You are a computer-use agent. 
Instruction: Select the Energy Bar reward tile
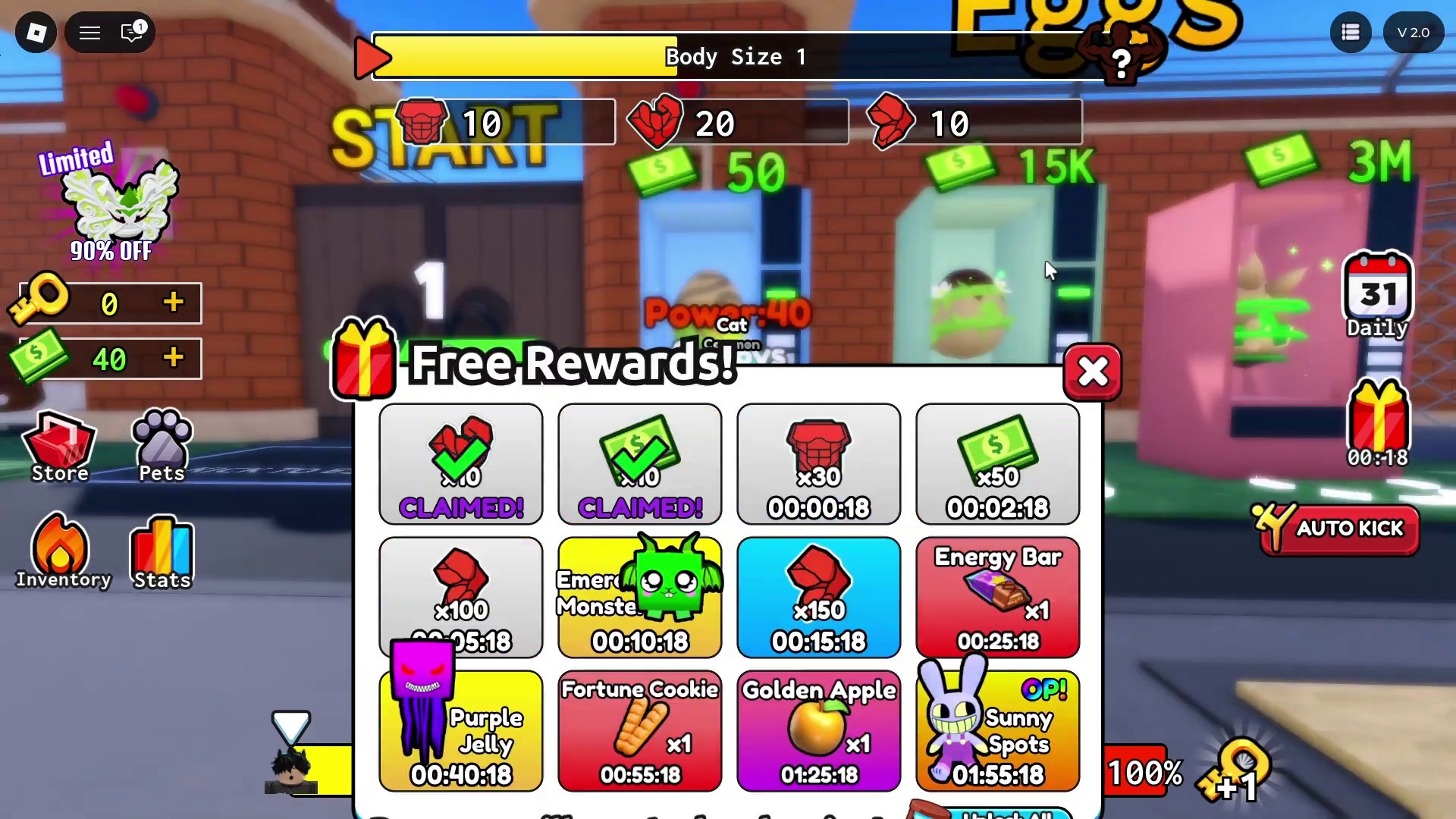point(997,598)
